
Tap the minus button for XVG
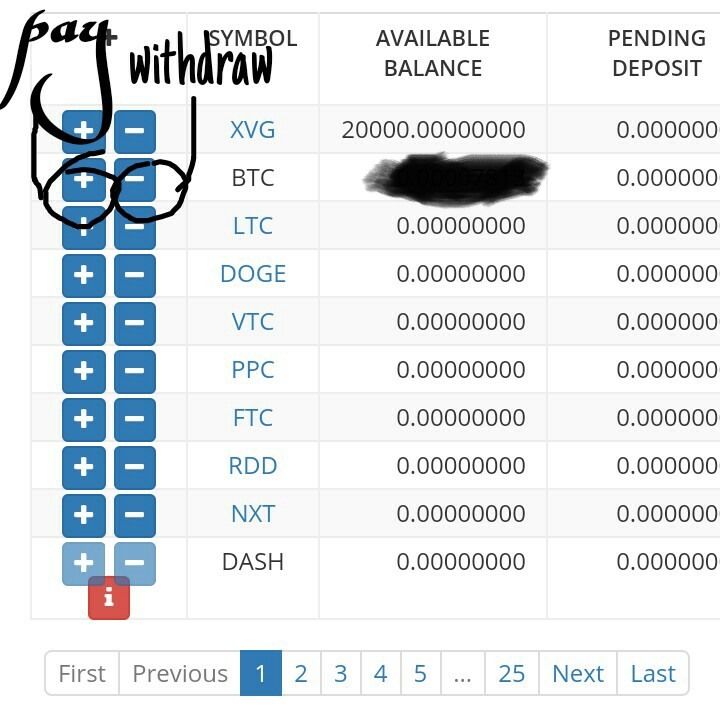135,130
